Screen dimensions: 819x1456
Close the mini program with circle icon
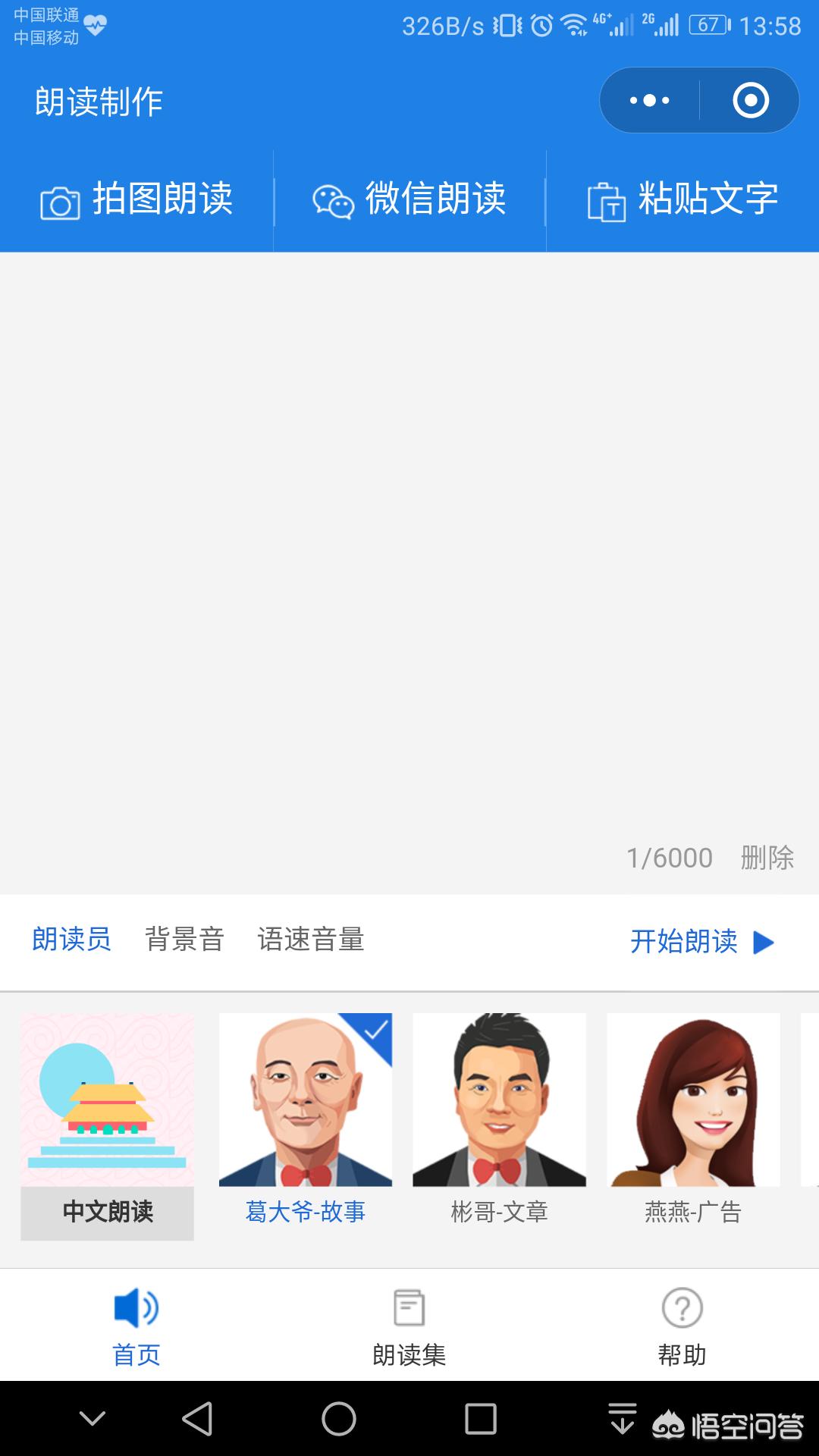[750, 100]
